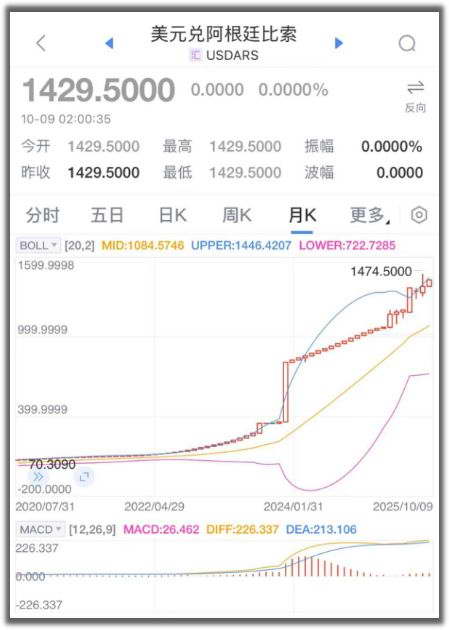Screen dimensions: 449x630
Task: Open the BOLL indicator dropdown
Action: [38, 245]
